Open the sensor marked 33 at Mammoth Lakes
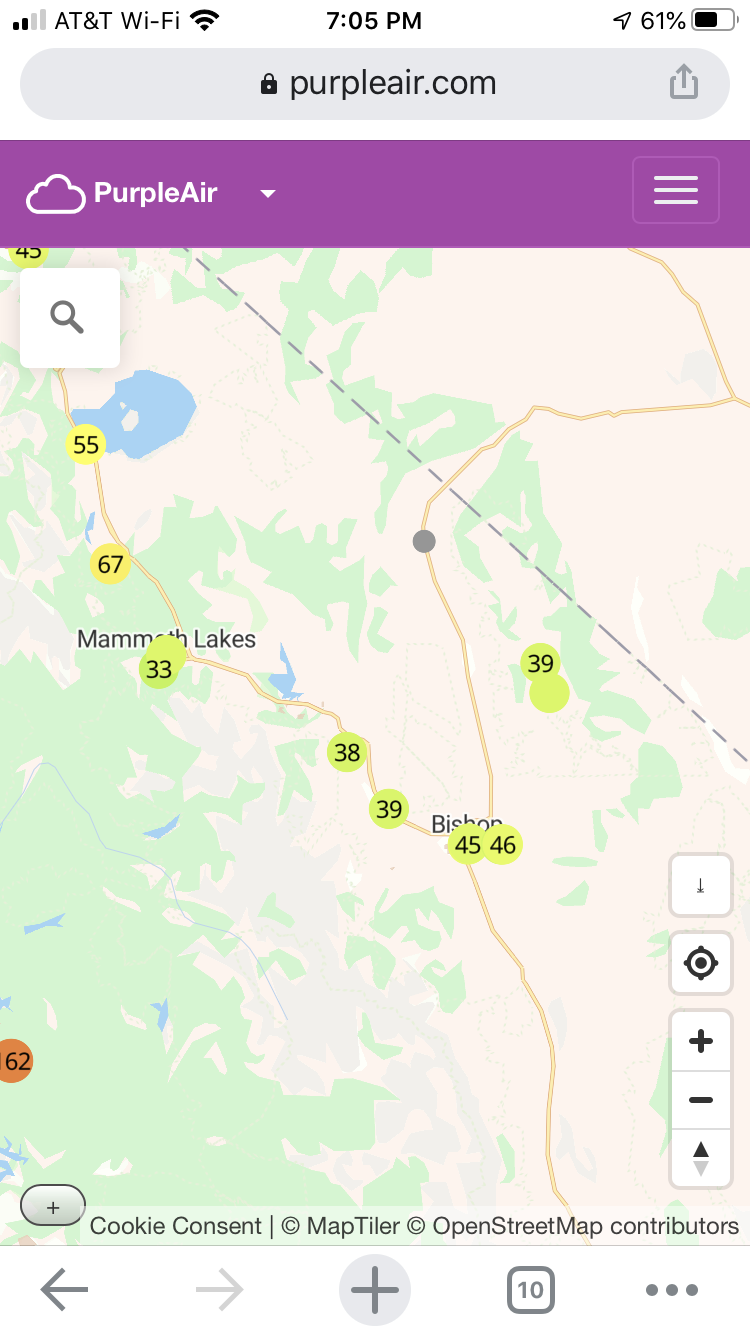Viewport: 750px width, 1334px height. [159, 669]
